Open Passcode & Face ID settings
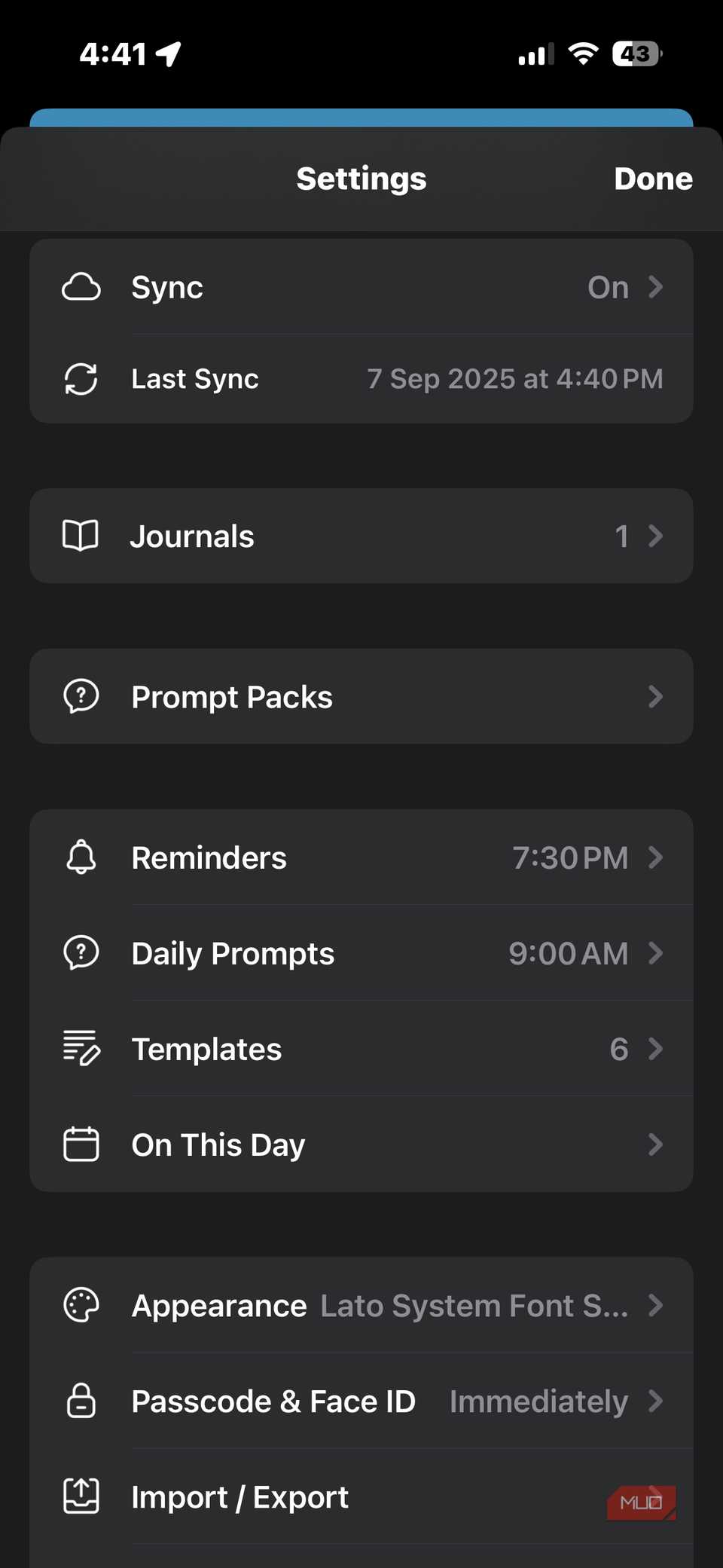The width and height of the screenshot is (723, 1568). pos(361,1401)
